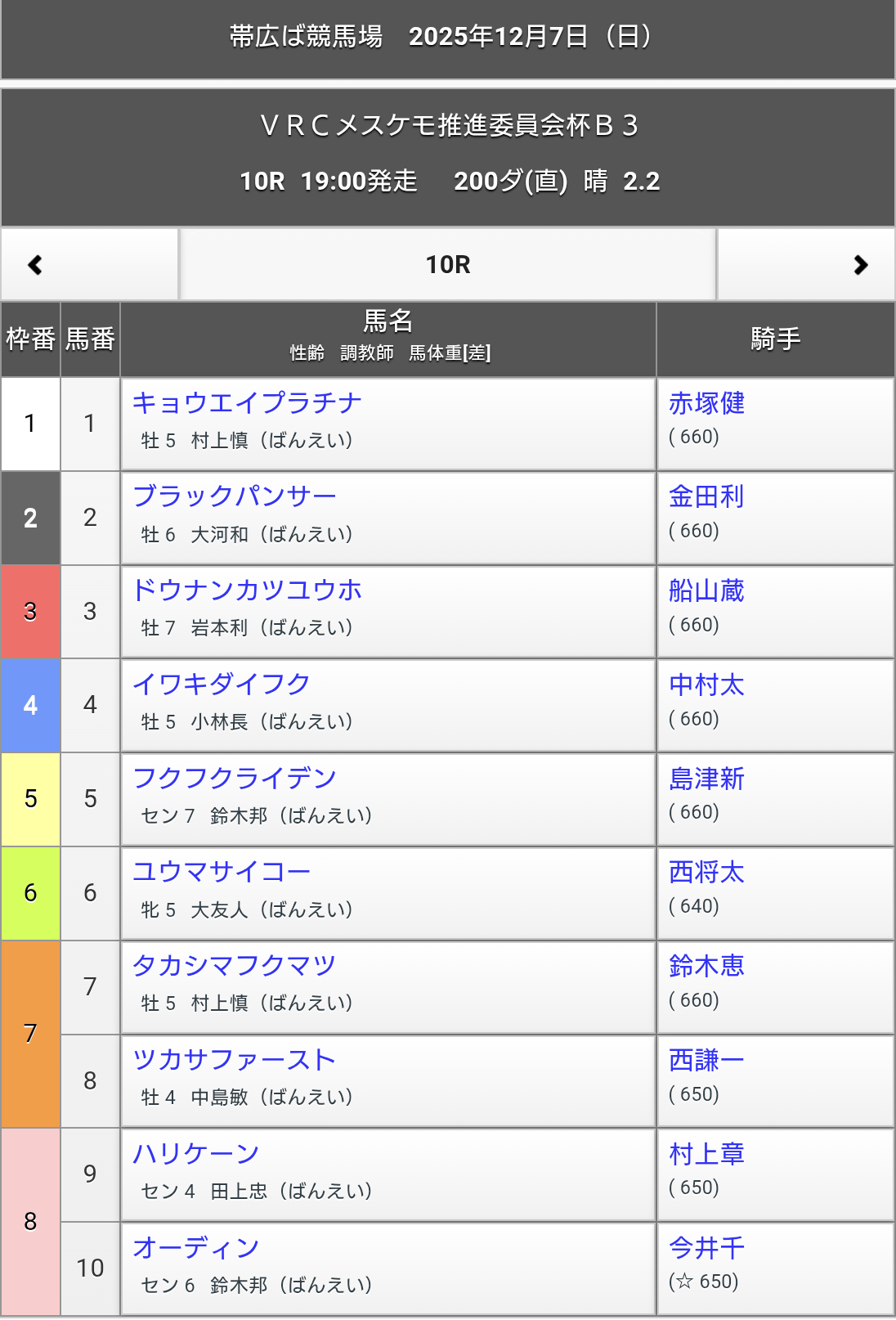Image resolution: width=896 pixels, height=1320 pixels.
Task: View jockey 鈴木恵 details
Action: coord(706,966)
